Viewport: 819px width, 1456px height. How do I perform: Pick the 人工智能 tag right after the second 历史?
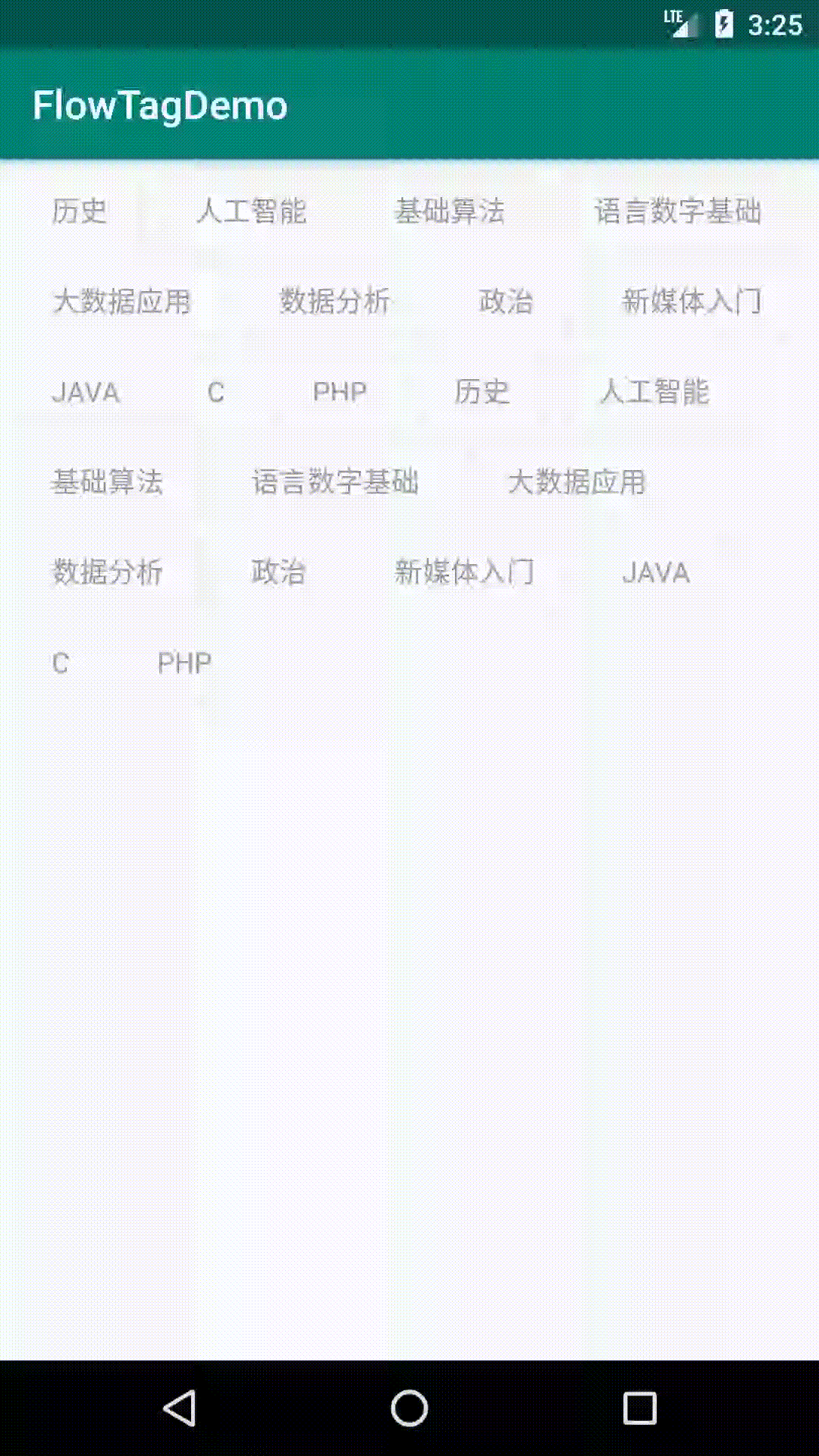click(654, 392)
